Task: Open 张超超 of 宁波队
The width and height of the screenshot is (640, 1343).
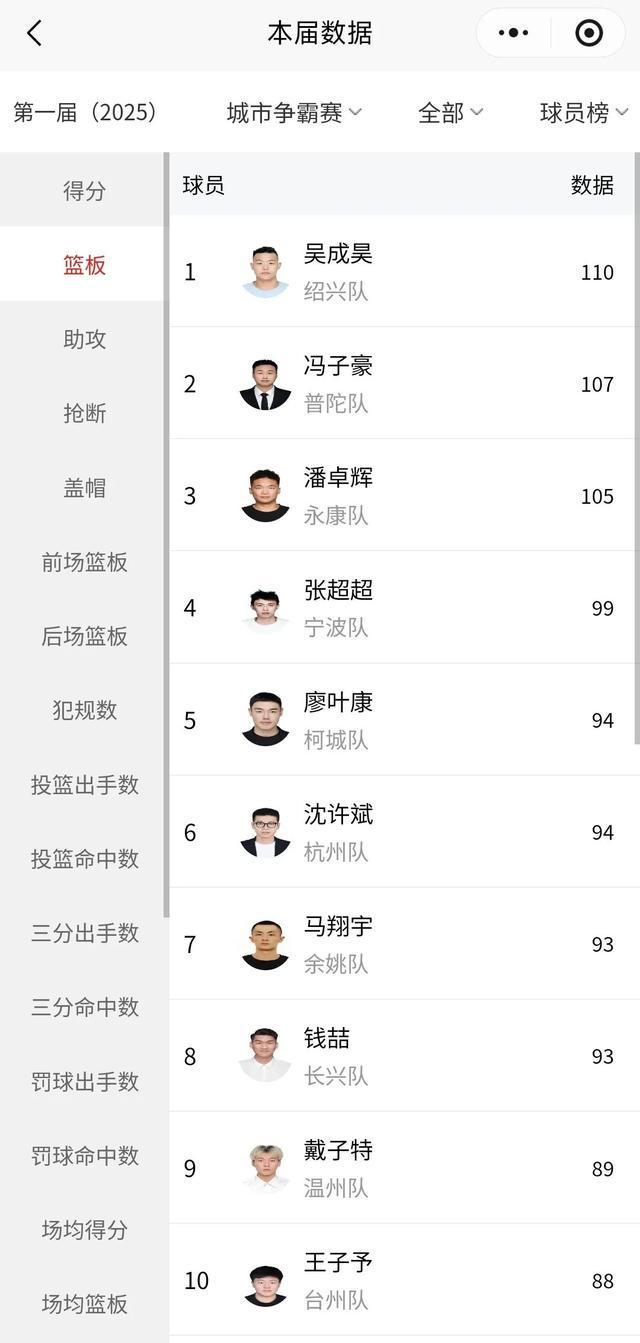Action: [x=400, y=607]
